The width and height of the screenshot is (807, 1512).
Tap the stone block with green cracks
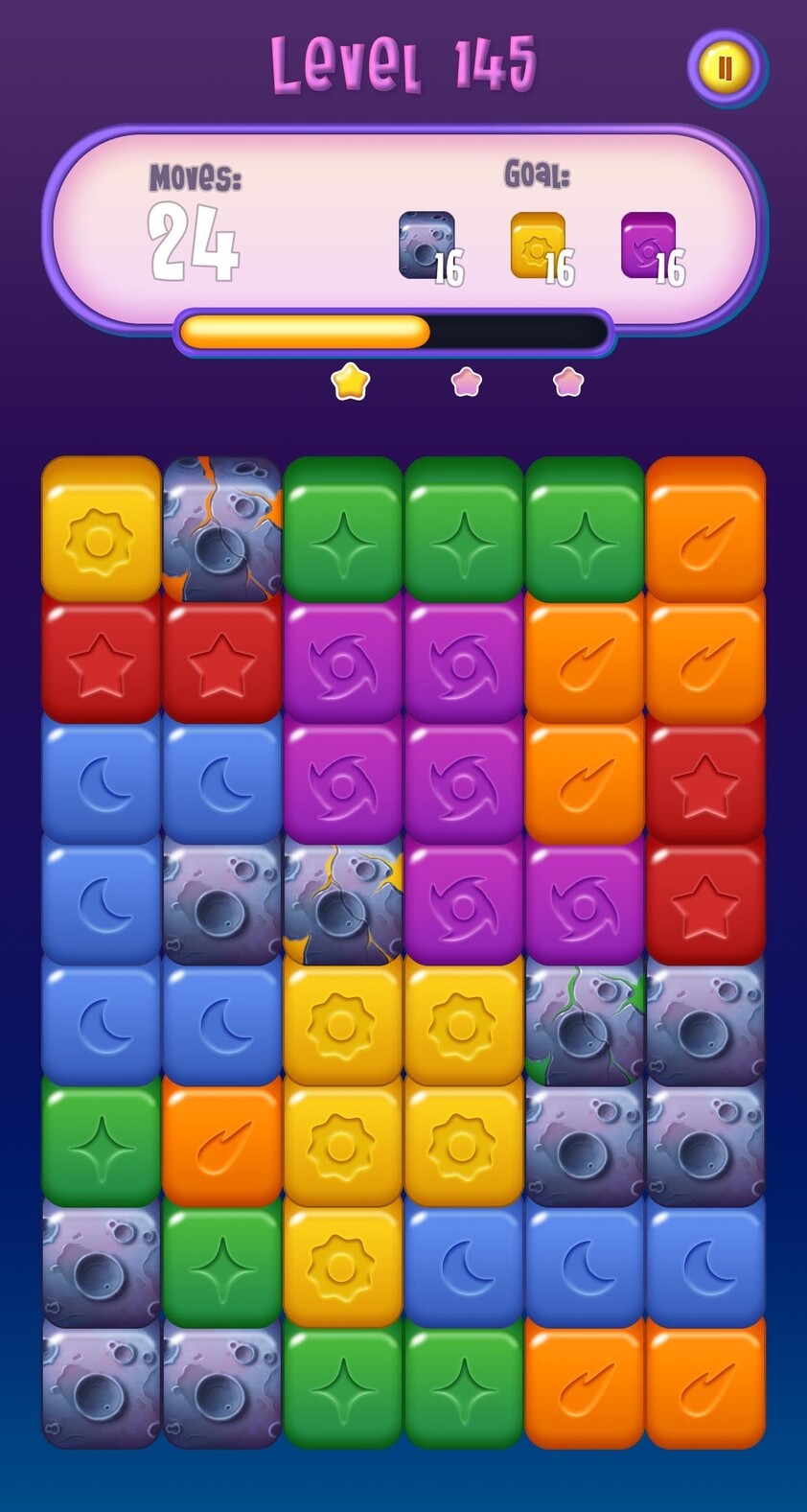click(x=584, y=1024)
